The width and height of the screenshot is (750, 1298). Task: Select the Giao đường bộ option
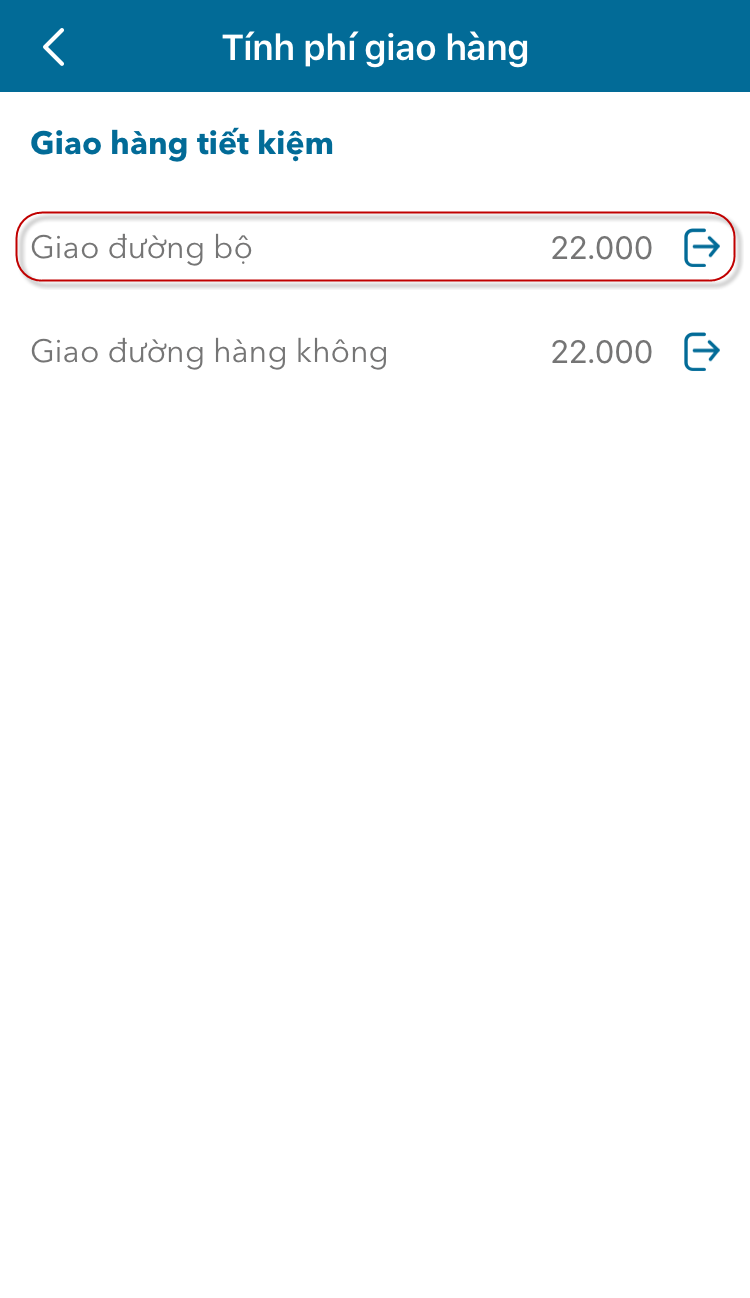pyautogui.click(x=375, y=247)
